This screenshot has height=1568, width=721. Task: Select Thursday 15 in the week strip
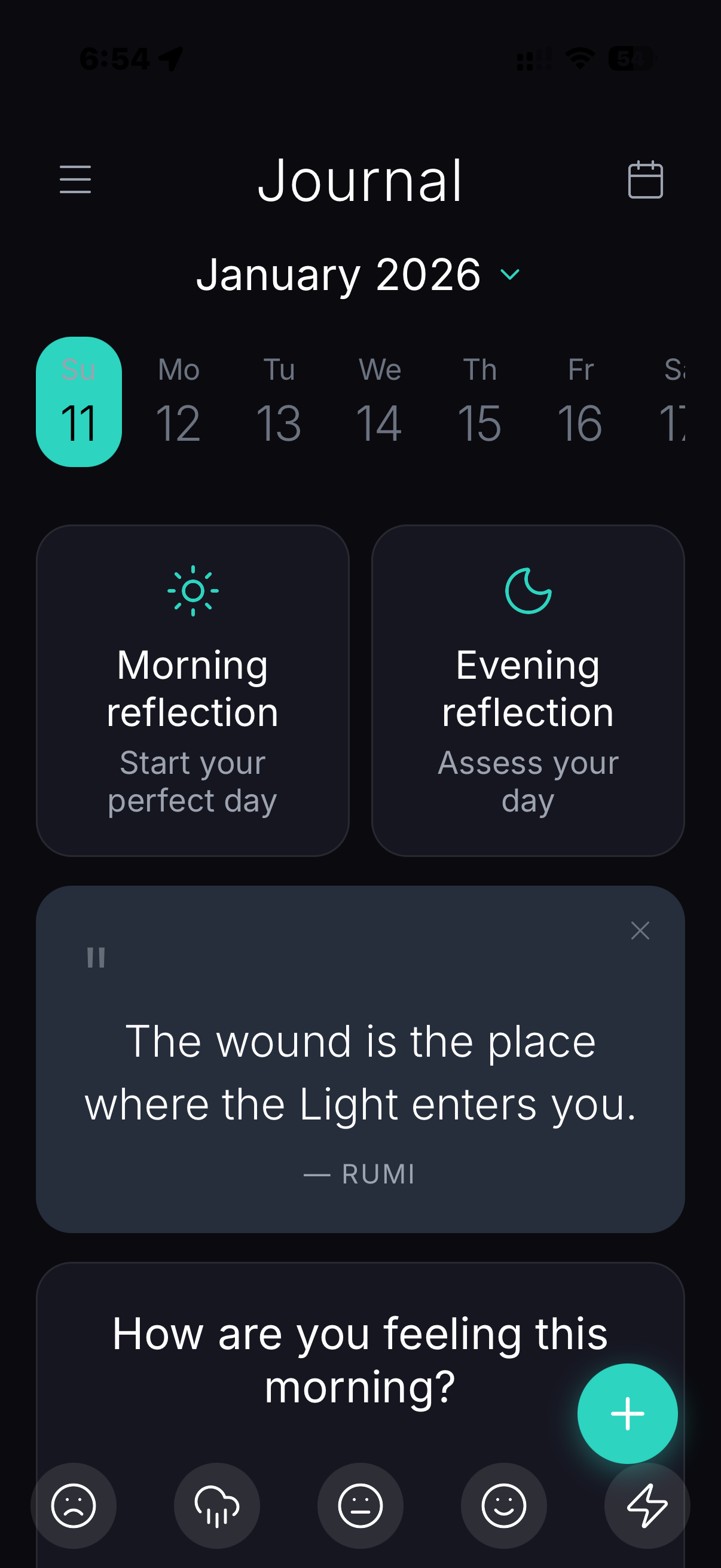click(479, 402)
